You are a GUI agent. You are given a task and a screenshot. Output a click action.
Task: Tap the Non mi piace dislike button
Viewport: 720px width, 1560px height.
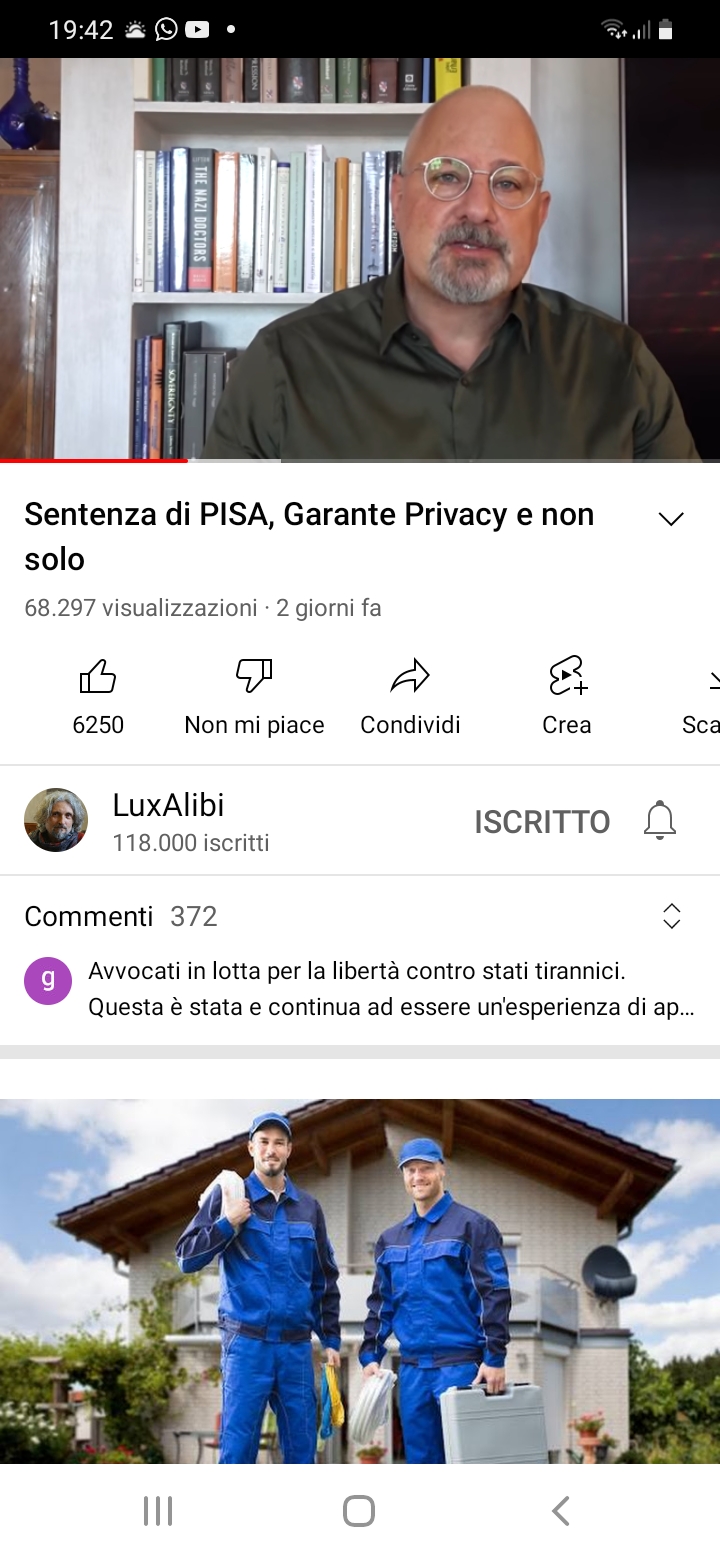click(x=254, y=696)
